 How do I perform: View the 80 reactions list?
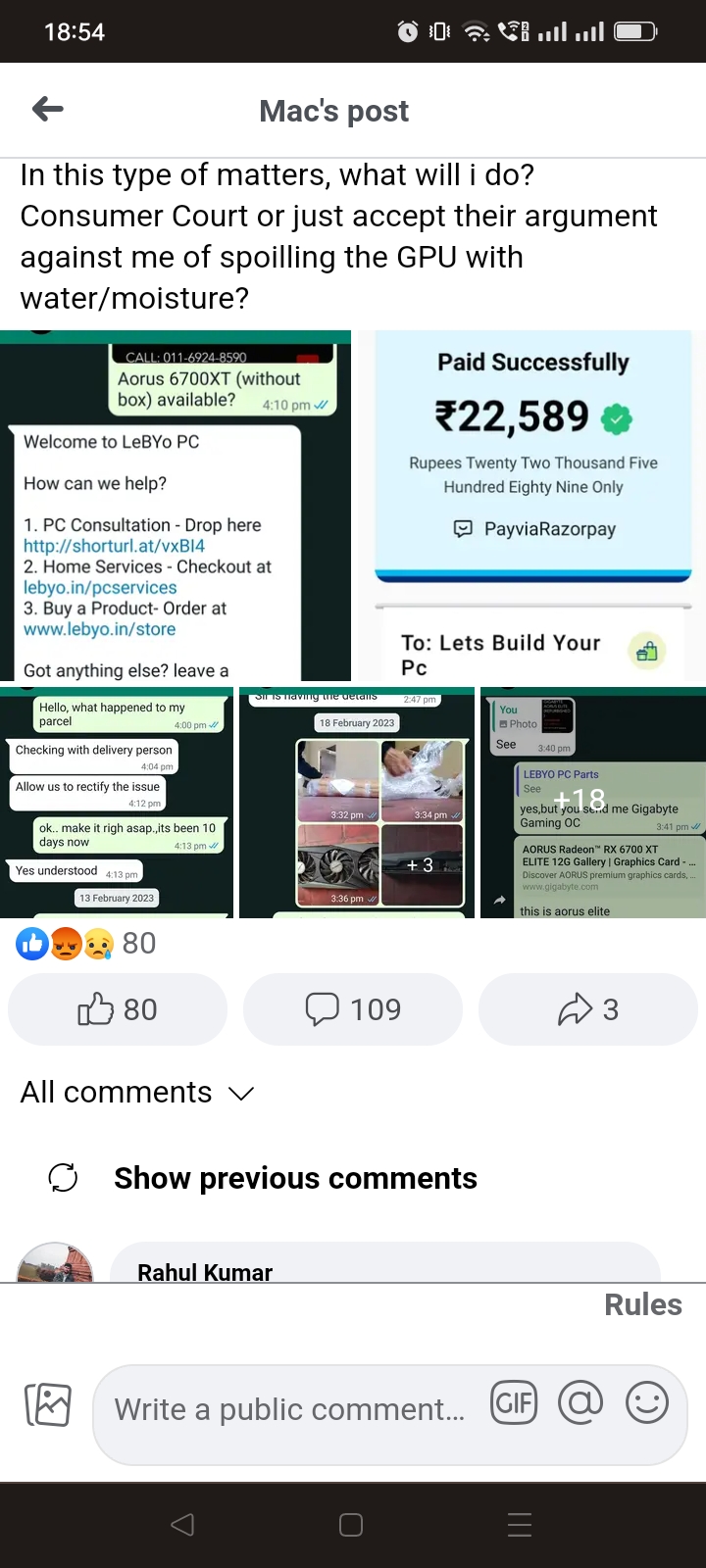[86, 943]
